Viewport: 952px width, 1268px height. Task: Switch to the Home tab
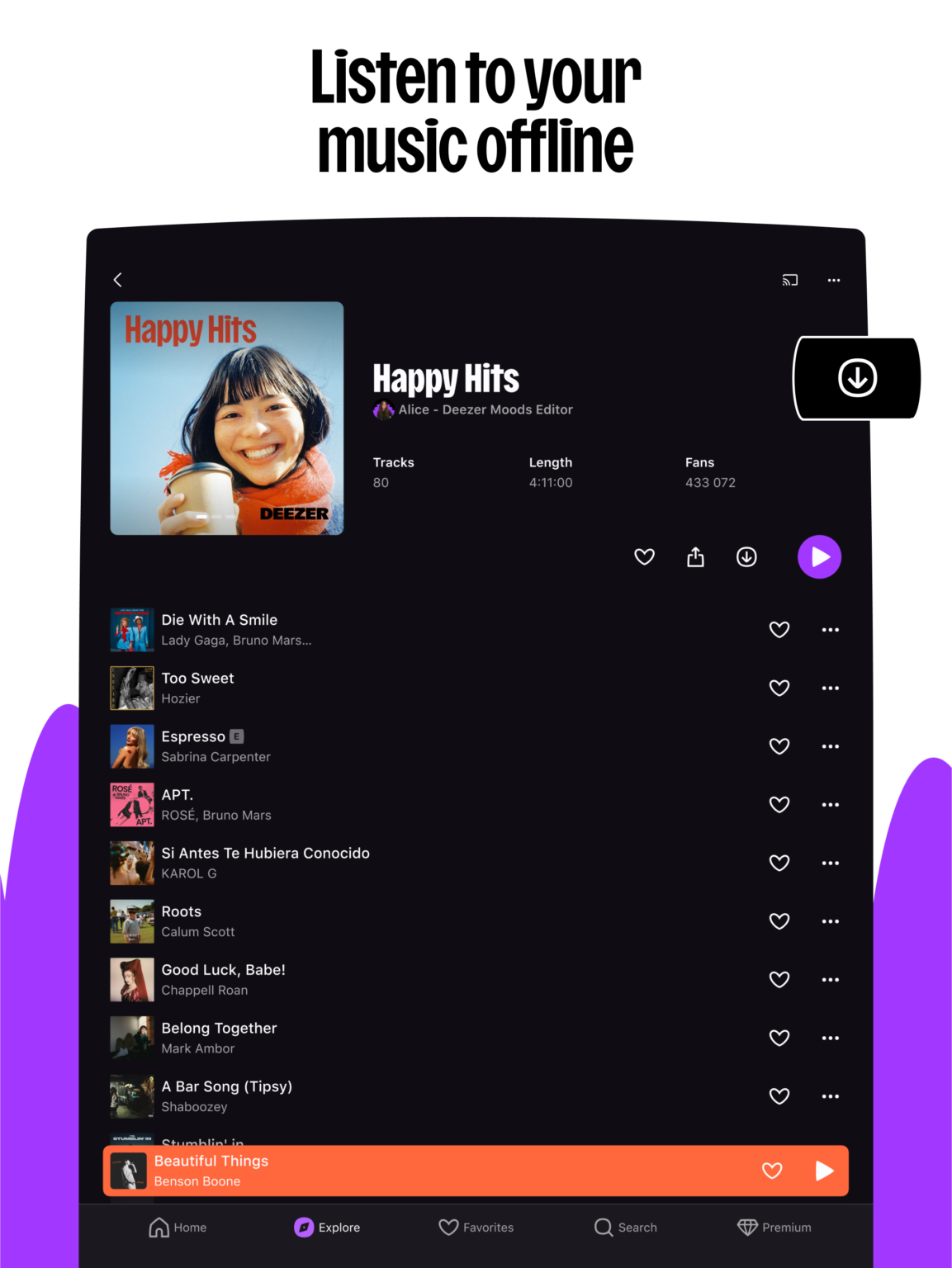click(x=177, y=1228)
